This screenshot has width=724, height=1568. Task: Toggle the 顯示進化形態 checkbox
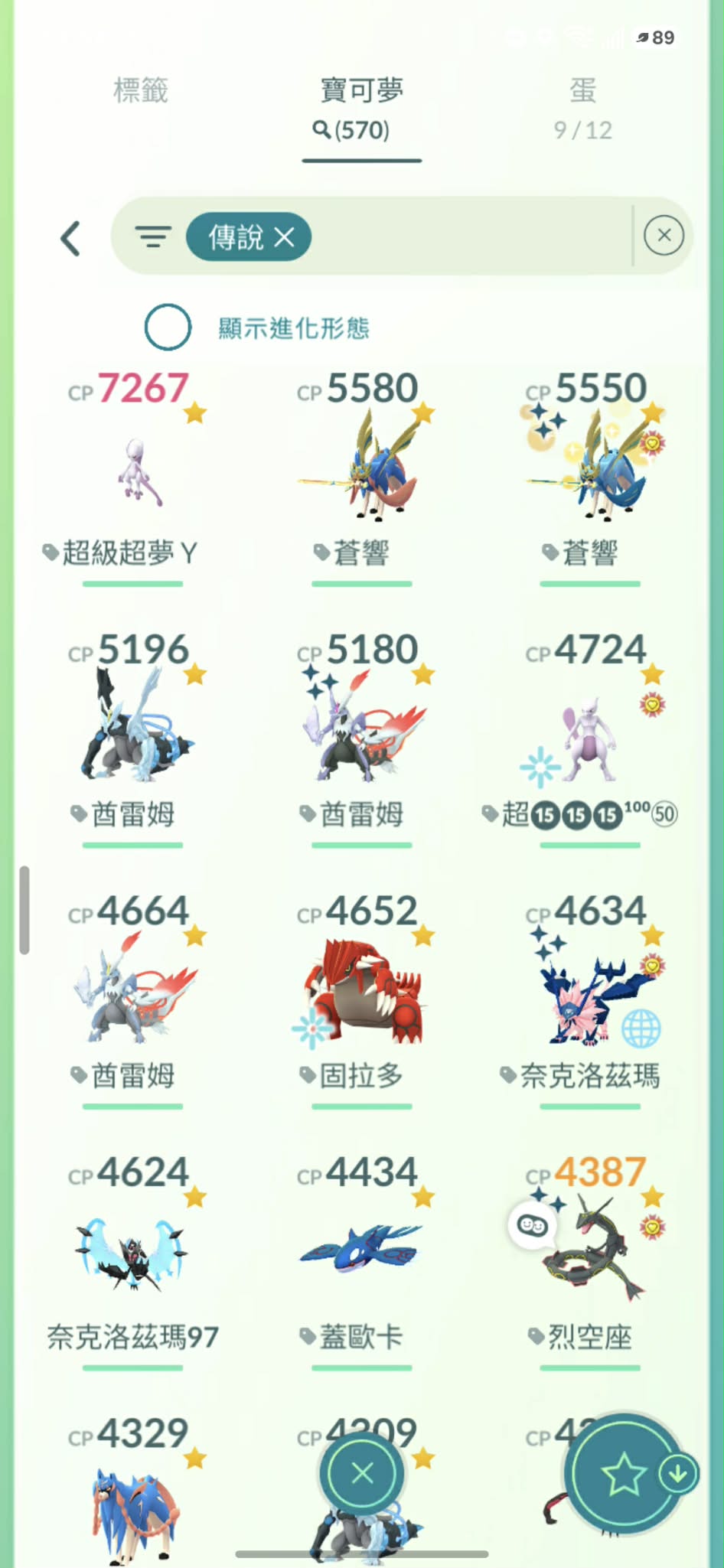168,328
